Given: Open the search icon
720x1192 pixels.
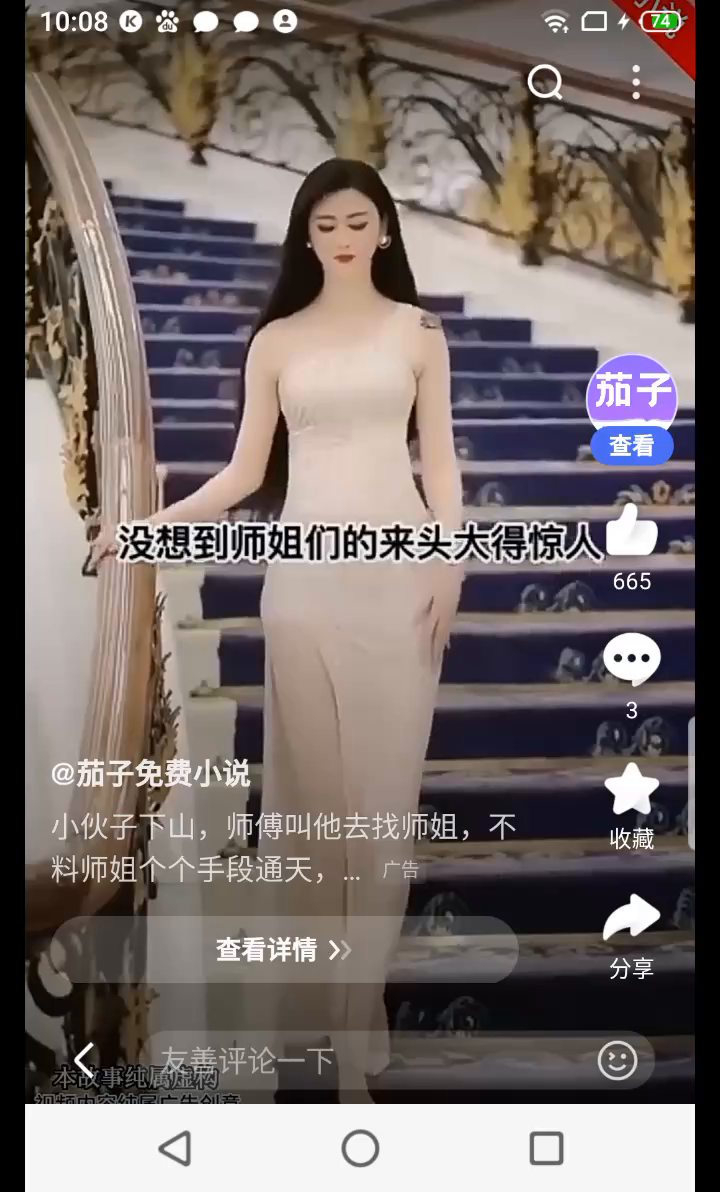Looking at the screenshot, I should tap(545, 83).
